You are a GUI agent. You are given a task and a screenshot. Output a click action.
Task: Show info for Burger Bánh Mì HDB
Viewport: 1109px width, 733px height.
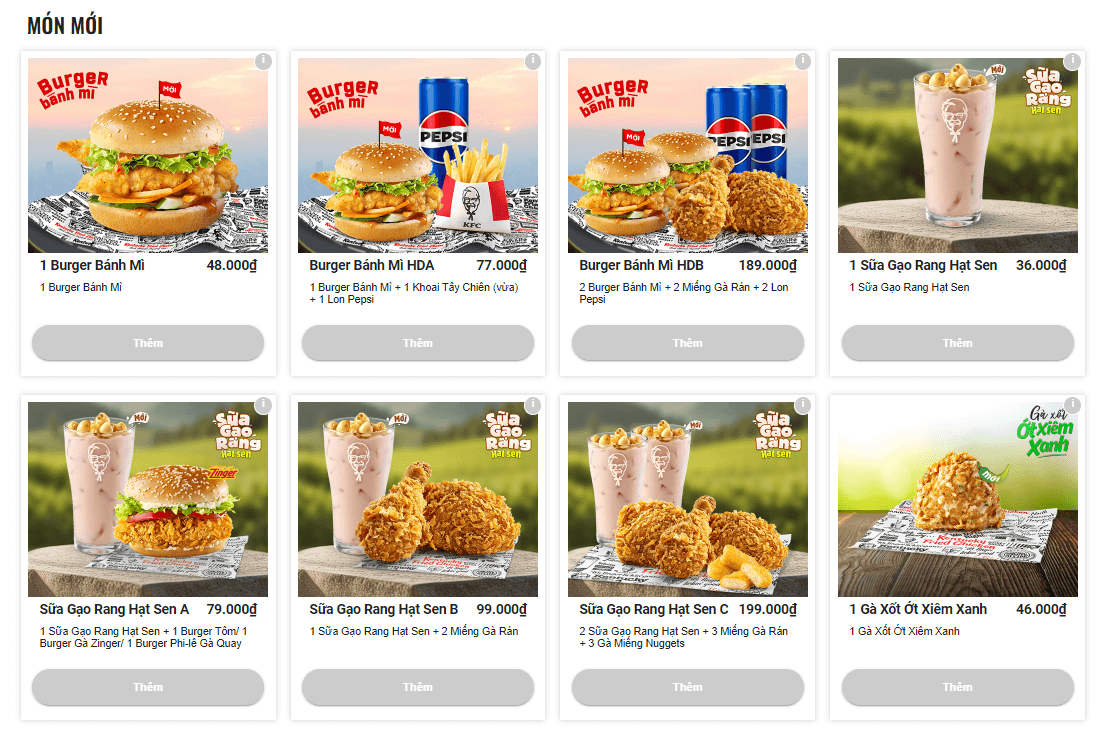click(x=802, y=61)
